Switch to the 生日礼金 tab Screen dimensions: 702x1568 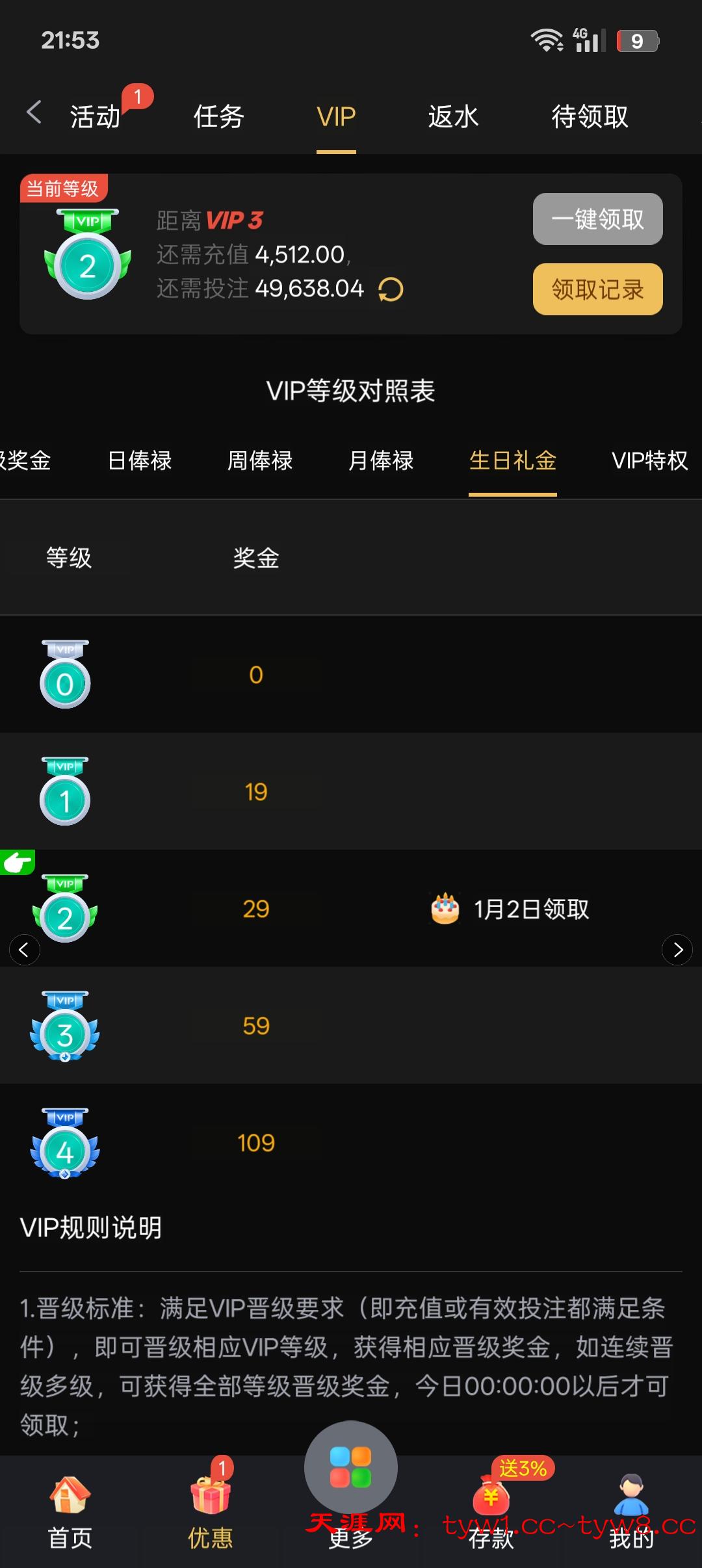point(513,460)
